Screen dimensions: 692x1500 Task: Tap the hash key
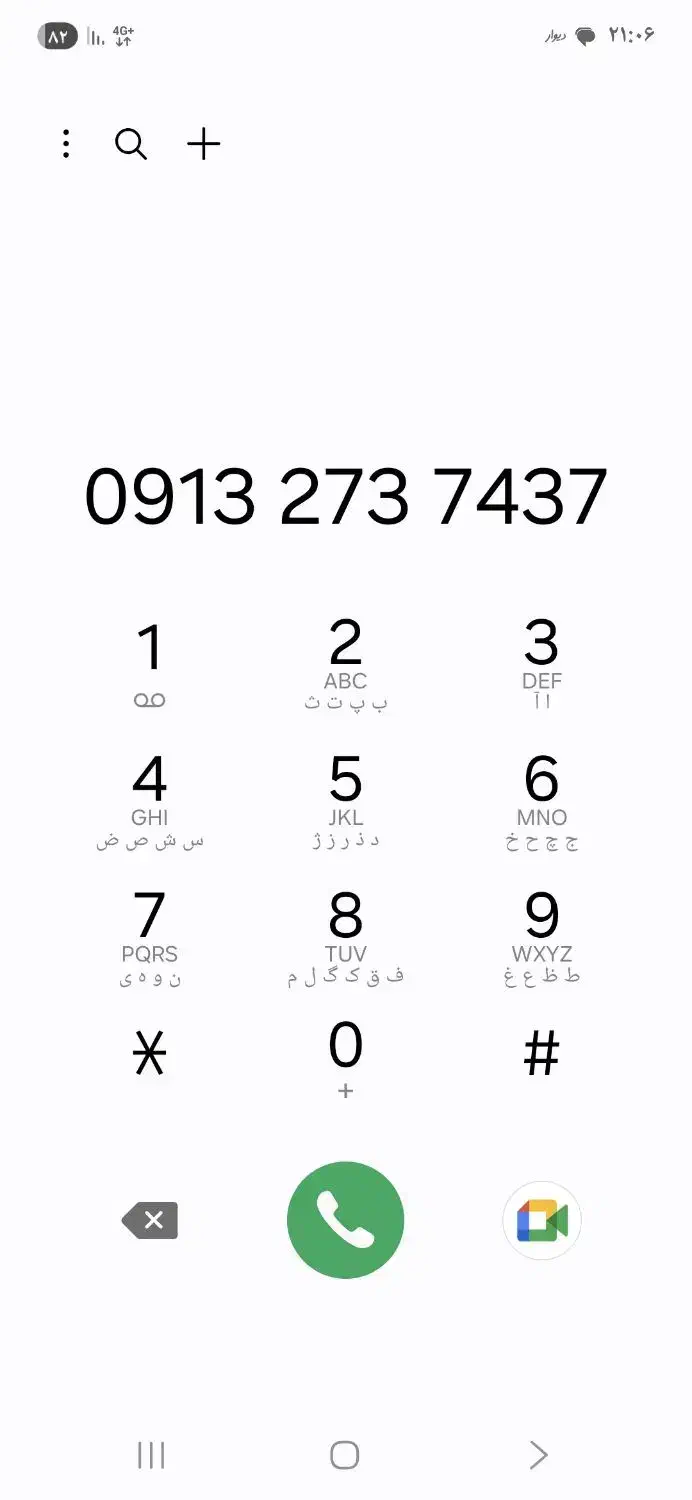(x=541, y=1054)
